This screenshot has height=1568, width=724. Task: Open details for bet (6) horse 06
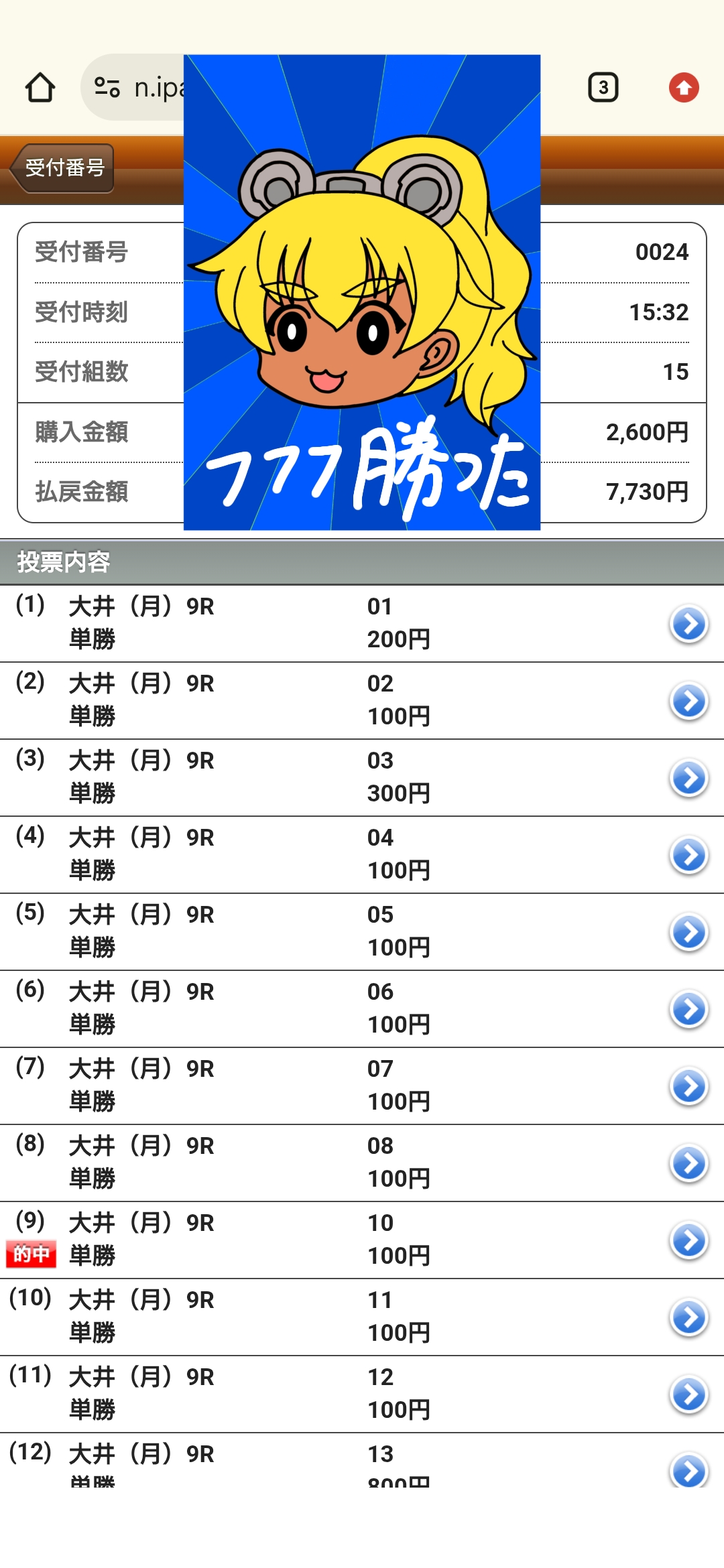[688, 1009]
